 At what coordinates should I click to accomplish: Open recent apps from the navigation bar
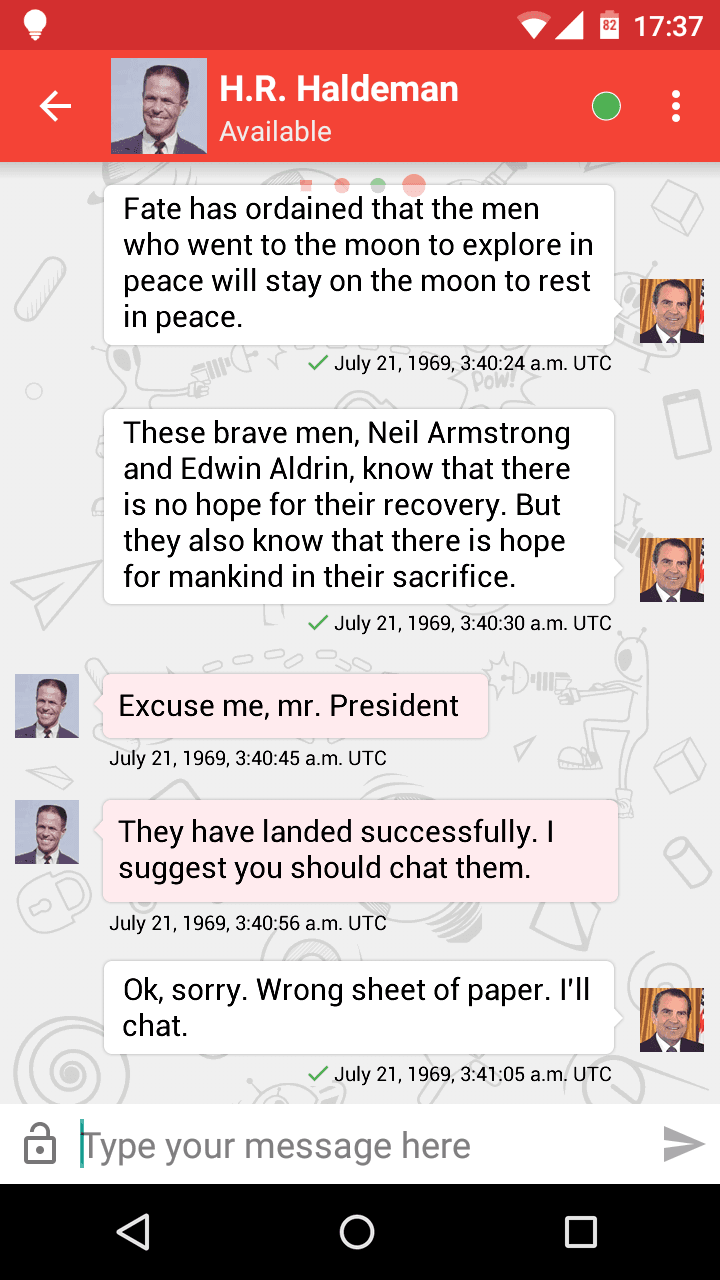580,1232
